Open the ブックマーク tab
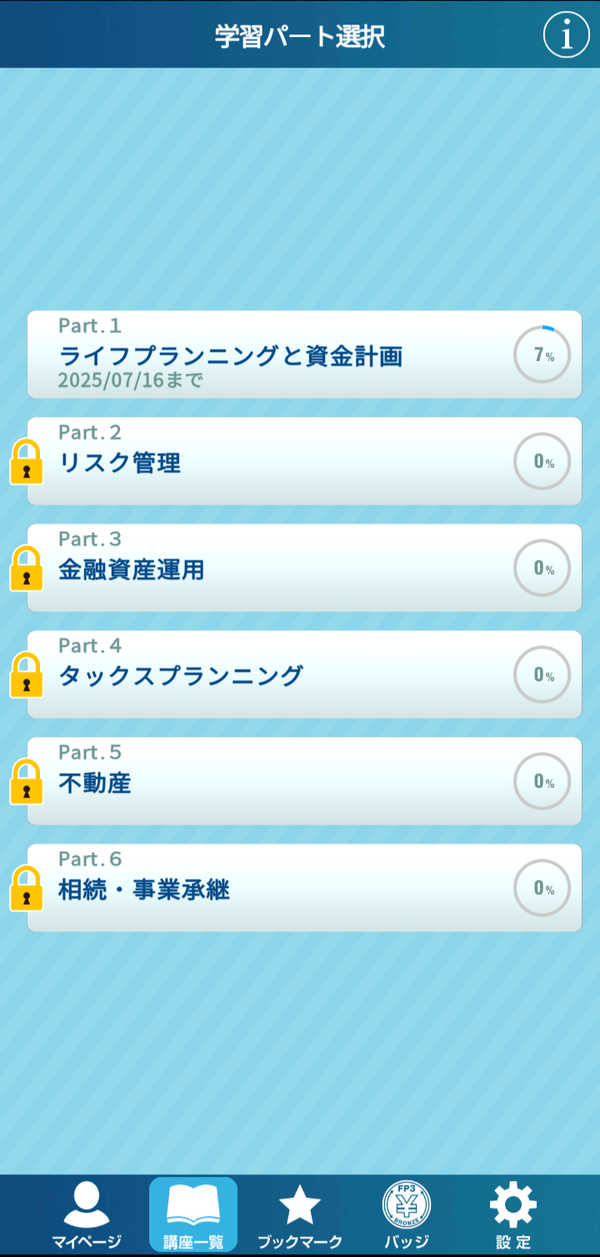The height and width of the screenshot is (1257, 600). (300, 1215)
